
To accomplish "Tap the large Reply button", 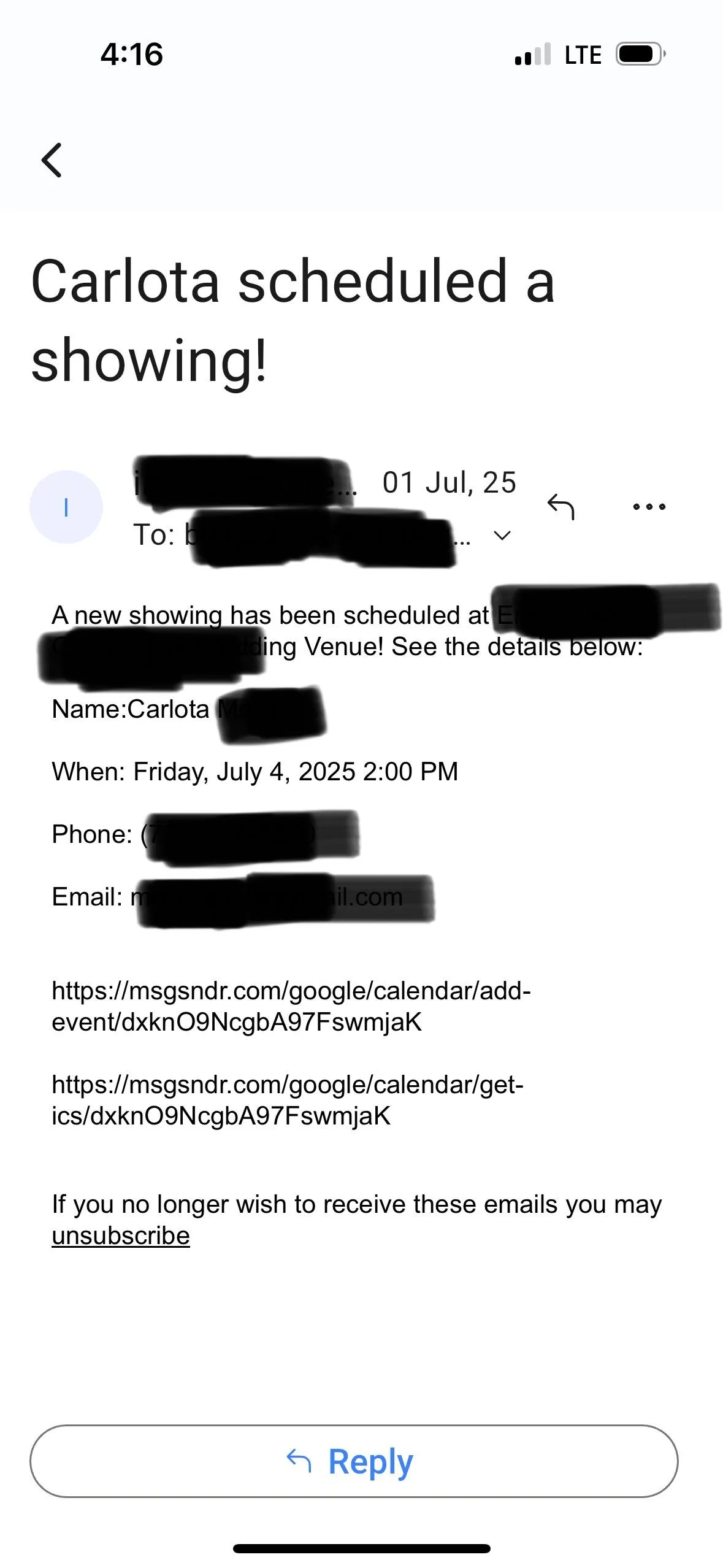I will (x=354, y=1461).
